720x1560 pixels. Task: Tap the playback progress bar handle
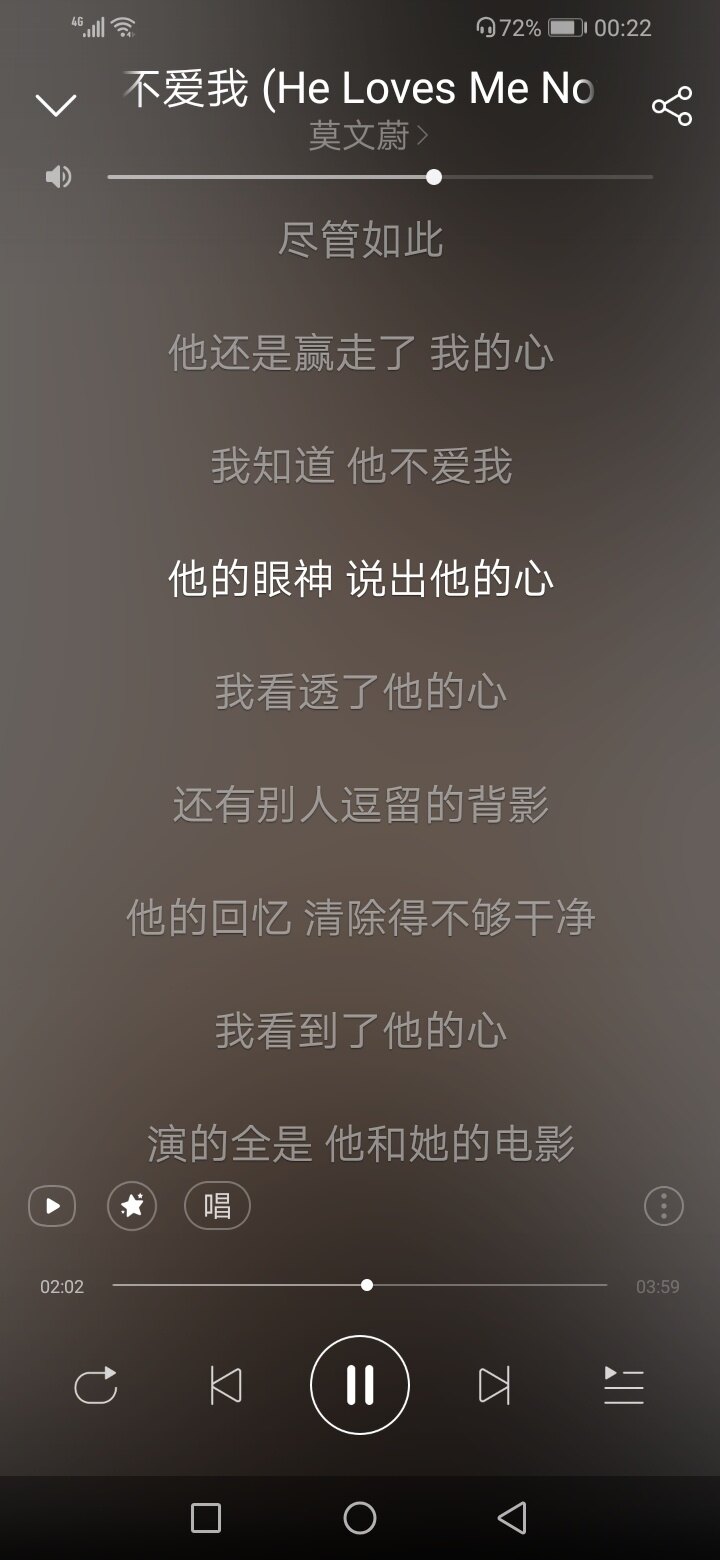pyautogui.click(x=367, y=1285)
